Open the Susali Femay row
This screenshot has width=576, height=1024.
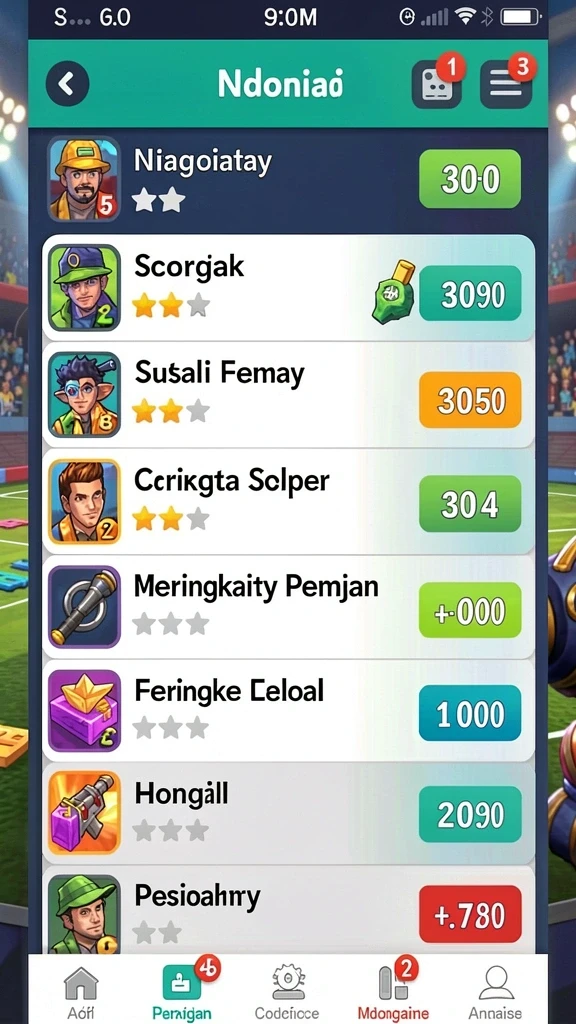coord(288,394)
